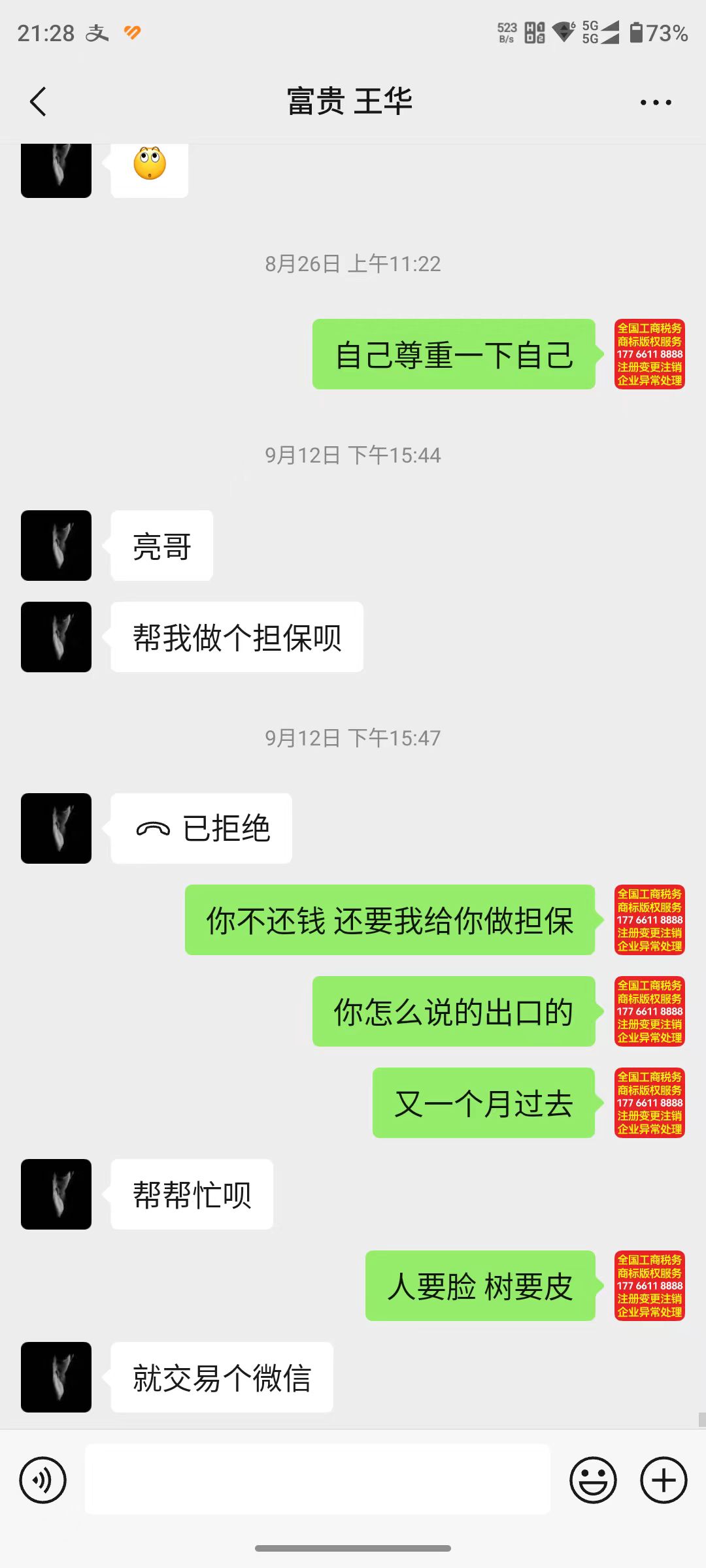Screen dimensions: 706x1568
Task: Open contact avatar beside 亮哥 message
Action: tap(56, 546)
